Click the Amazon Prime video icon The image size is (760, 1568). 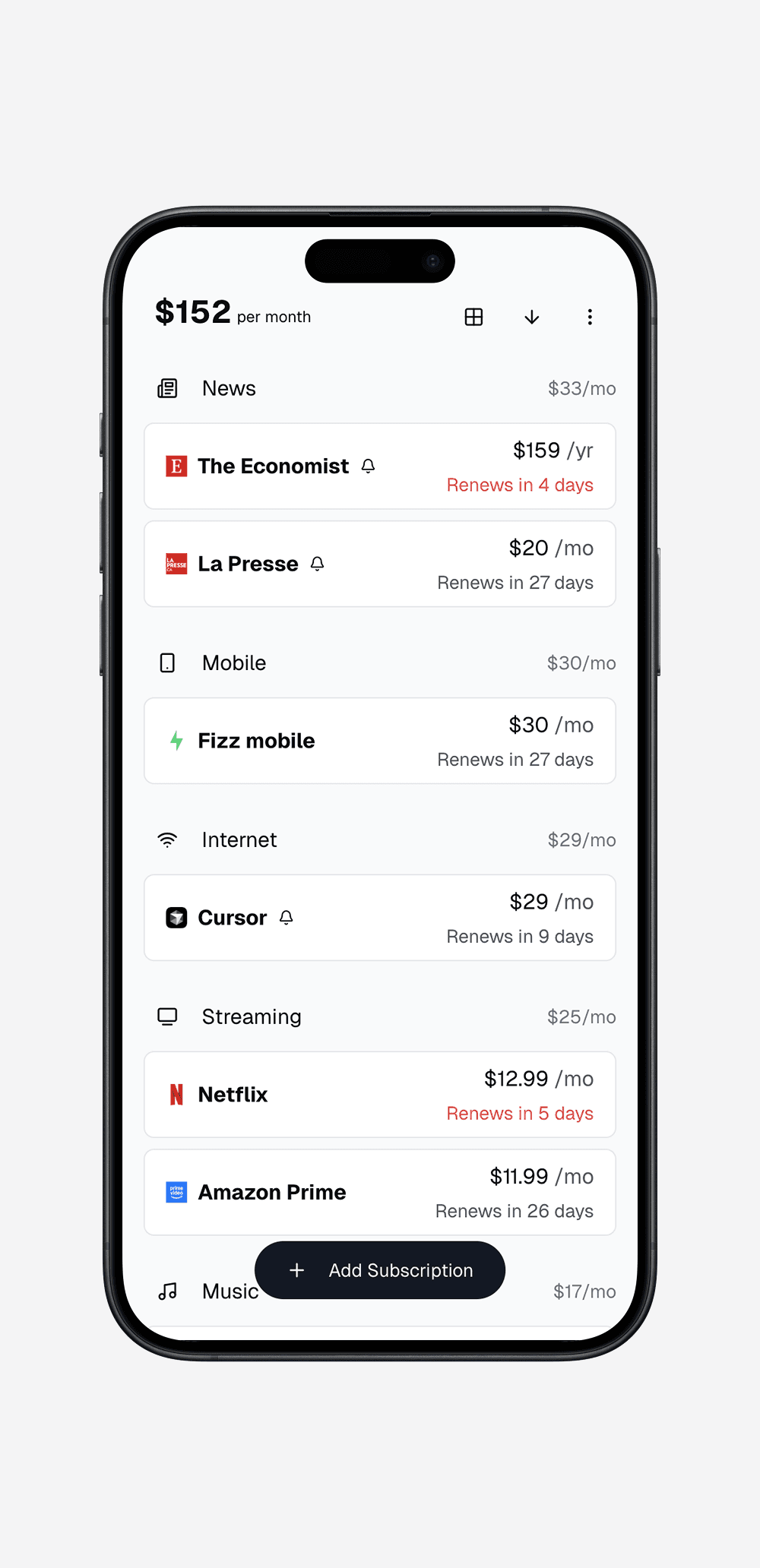[176, 1192]
